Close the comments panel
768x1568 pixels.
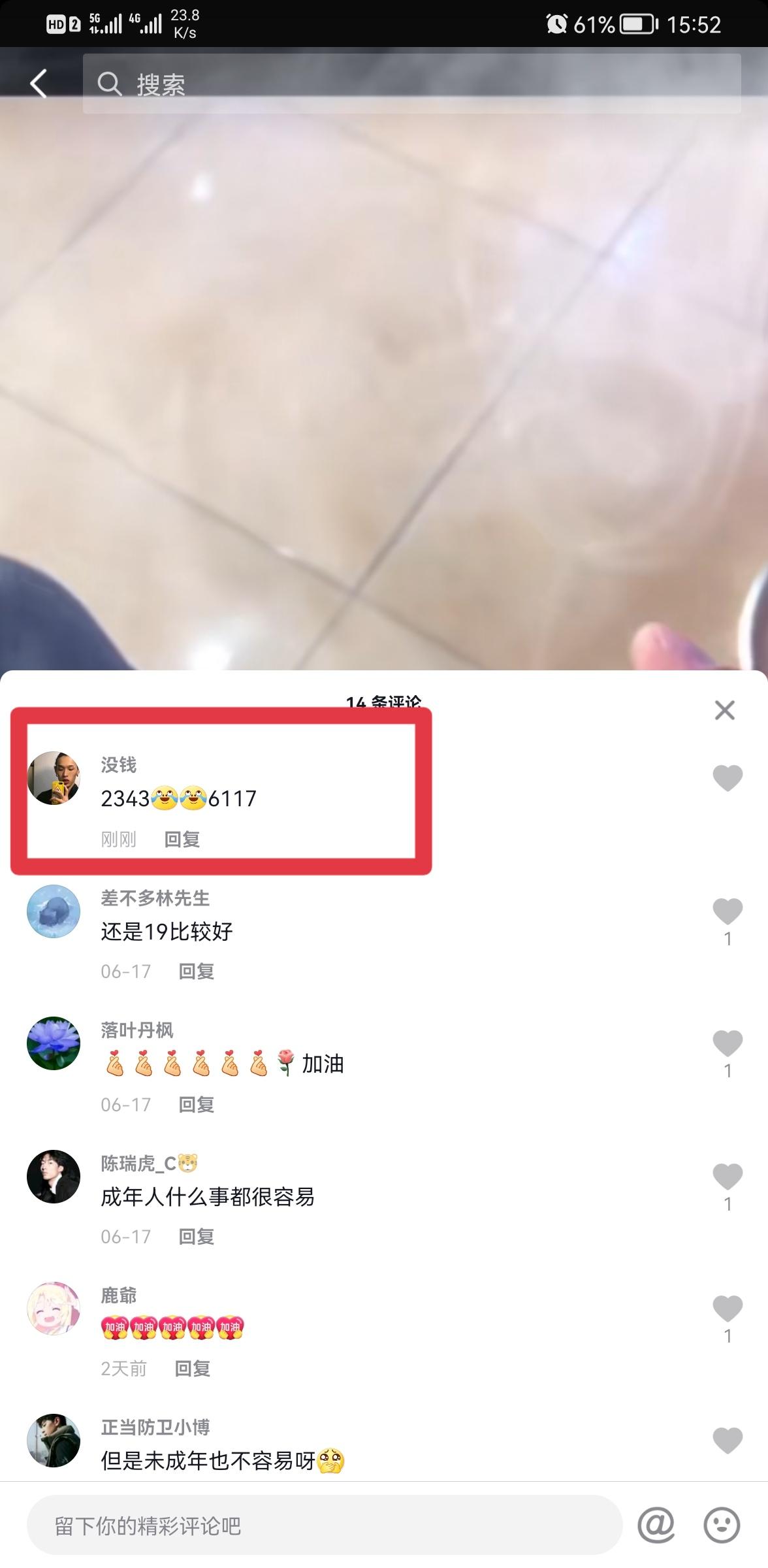pos(724,710)
